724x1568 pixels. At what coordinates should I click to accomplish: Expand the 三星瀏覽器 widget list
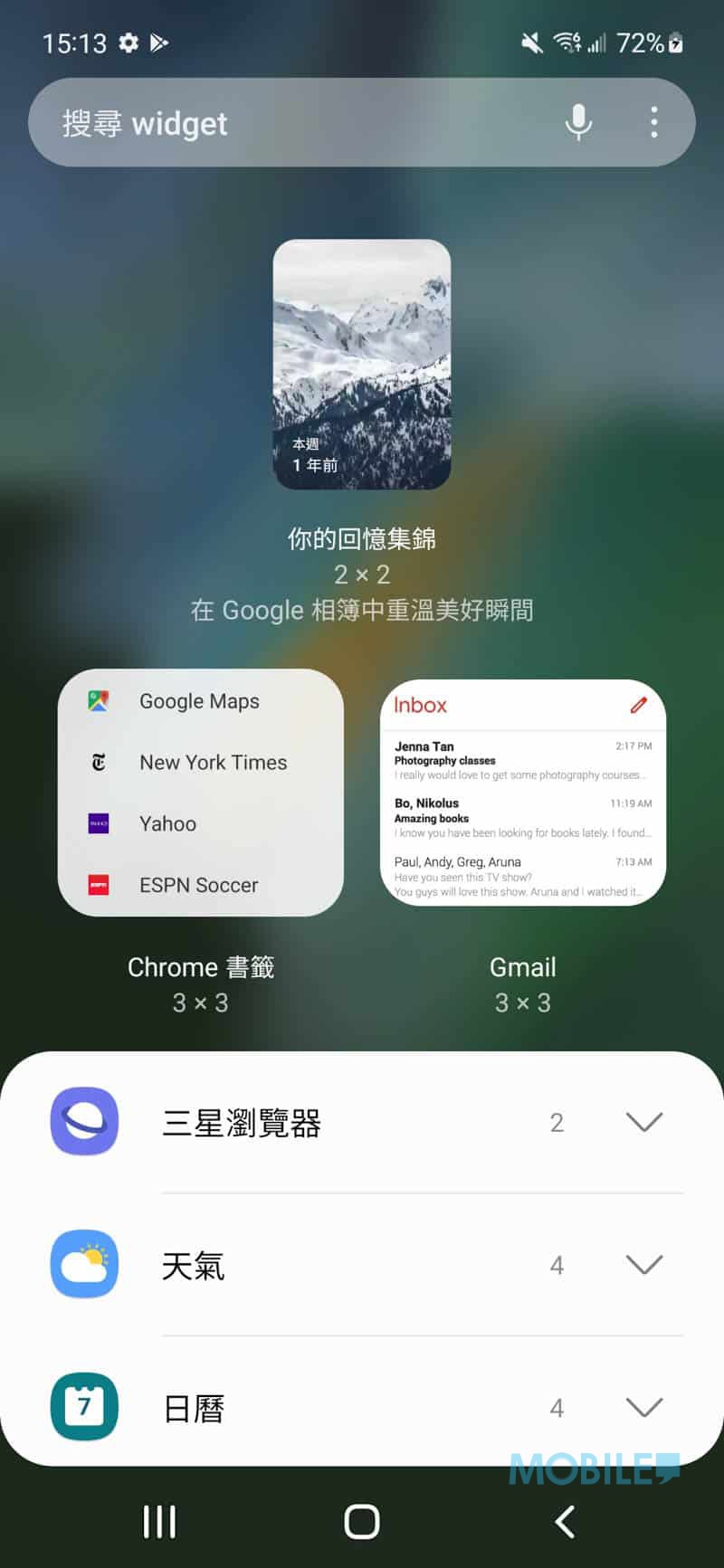[x=644, y=1122]
